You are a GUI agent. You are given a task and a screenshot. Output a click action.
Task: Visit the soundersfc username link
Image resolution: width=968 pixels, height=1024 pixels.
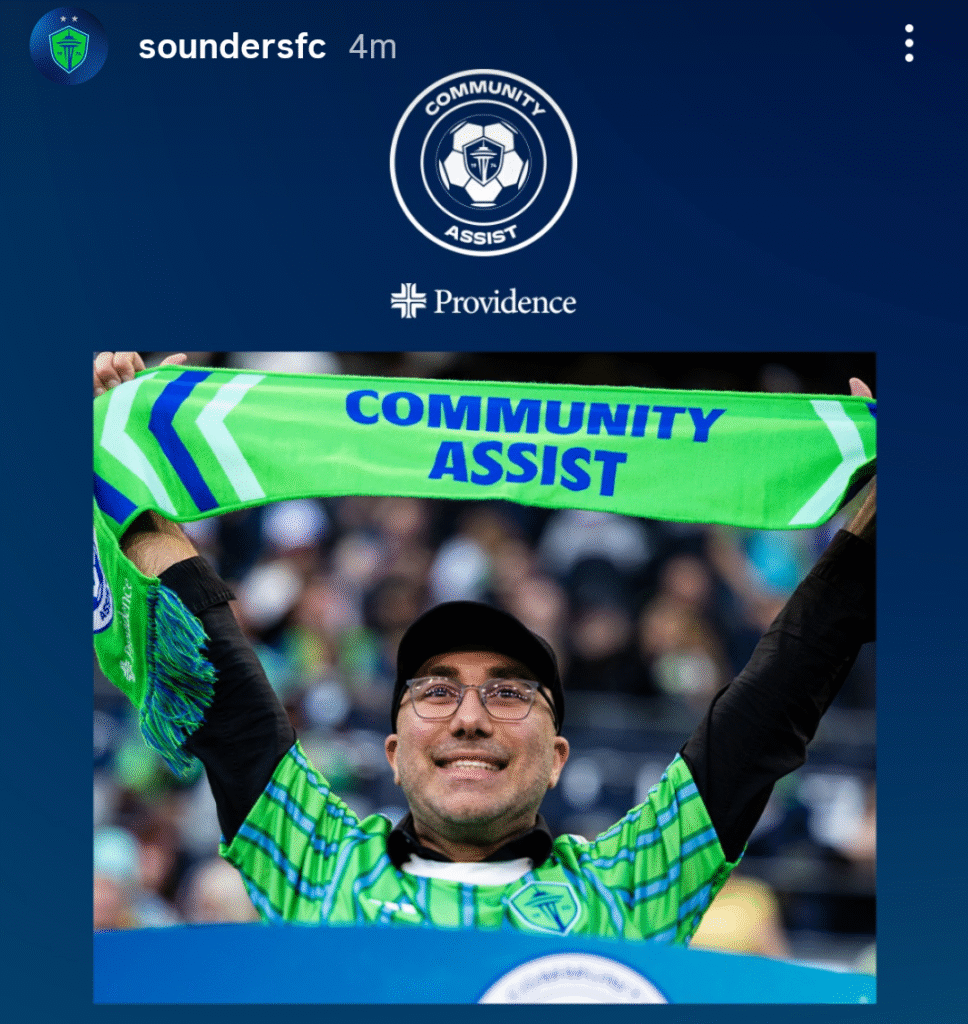[x=232, y=47]
